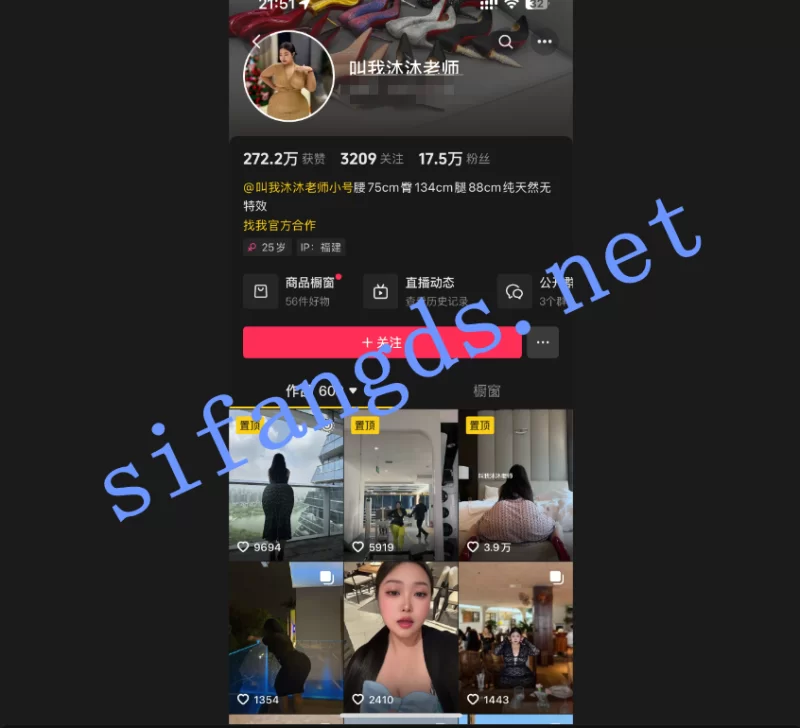
Task: View the 3209 following list
Action: (x=371, y=159)
